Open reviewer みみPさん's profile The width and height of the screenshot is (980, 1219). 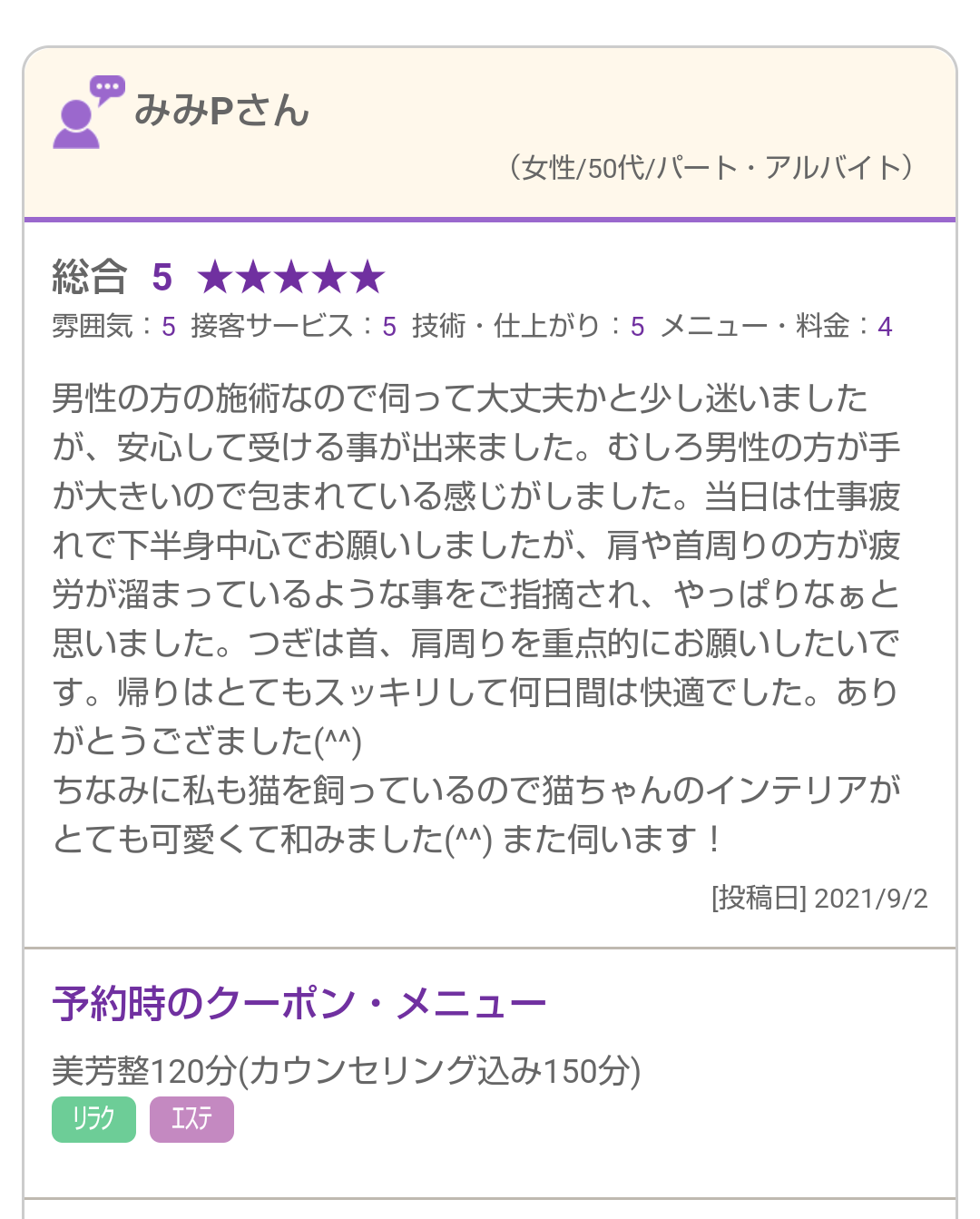220,111
